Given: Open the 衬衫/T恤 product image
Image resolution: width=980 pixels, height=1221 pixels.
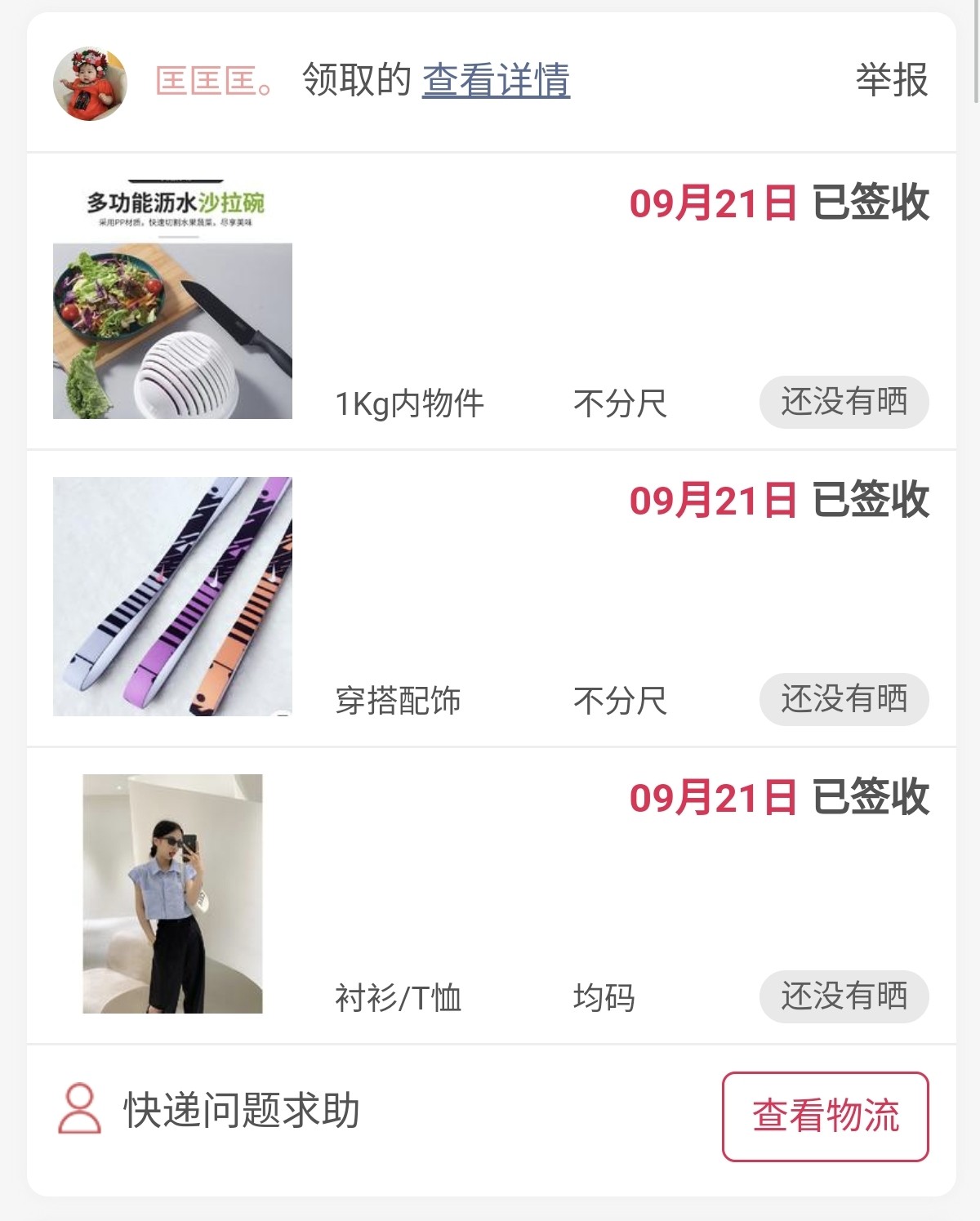Looking at the screenshot, I should tap(172, 893).
